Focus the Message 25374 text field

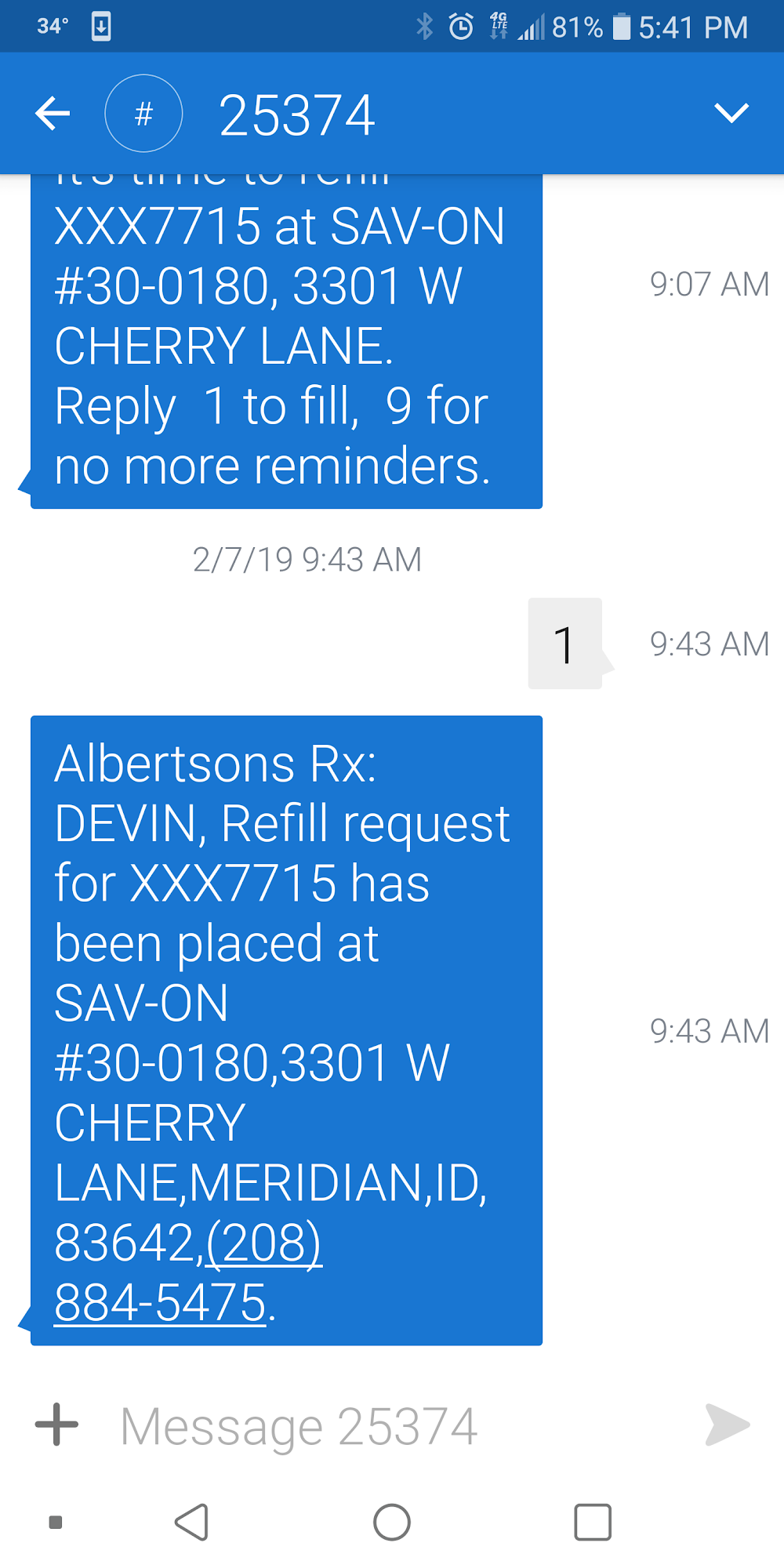click(392, 1425)
